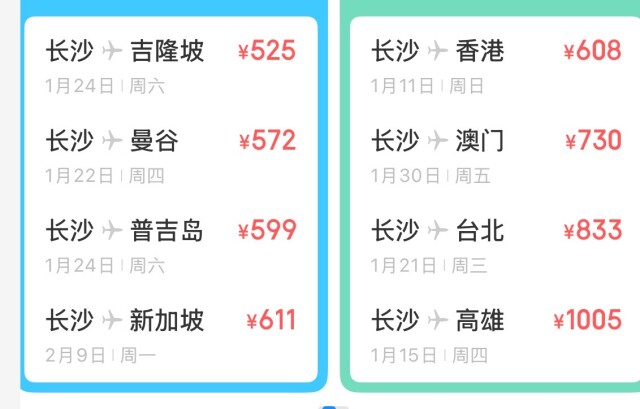Open the 长沙 to 吉隆坡 flight deal
Image resolution: width=640 pixels, height=409 pixels.
coord(170,65)
